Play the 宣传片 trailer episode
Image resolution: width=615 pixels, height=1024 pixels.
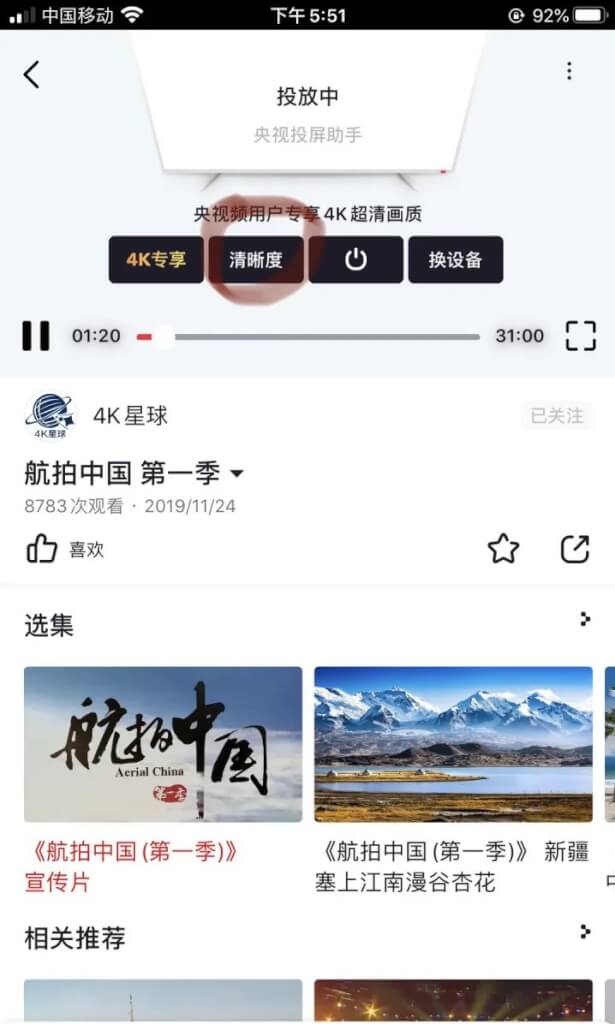pos(163,744)
